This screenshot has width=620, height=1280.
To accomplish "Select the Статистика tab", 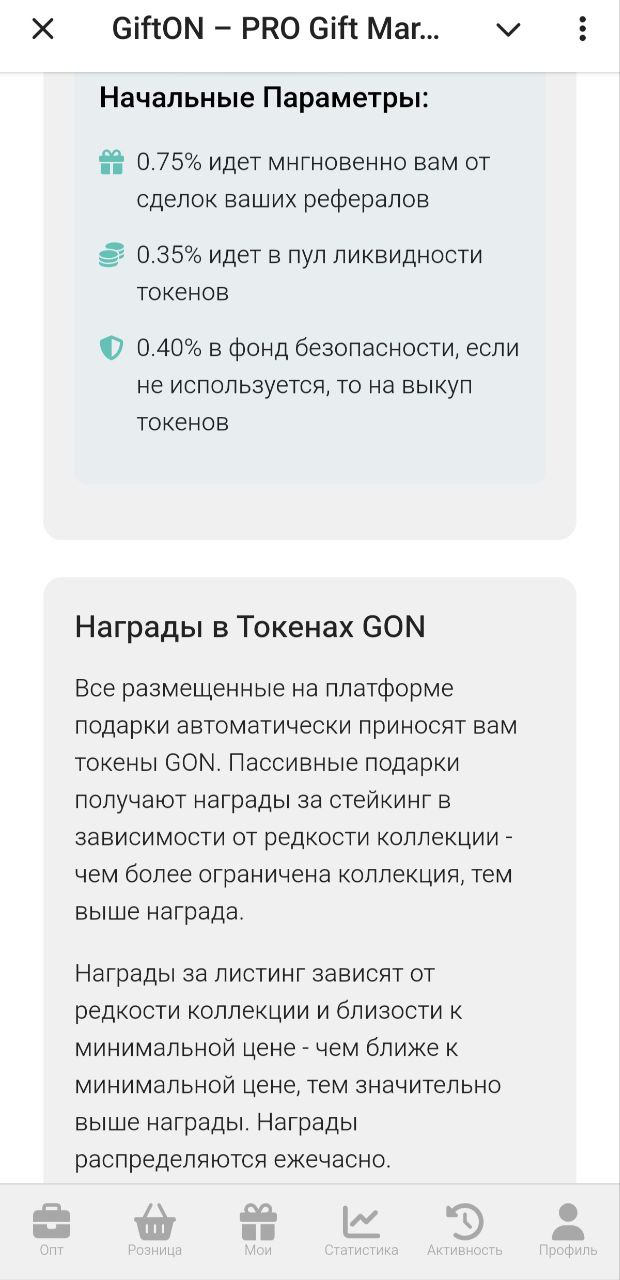I will coord(361,1230).
